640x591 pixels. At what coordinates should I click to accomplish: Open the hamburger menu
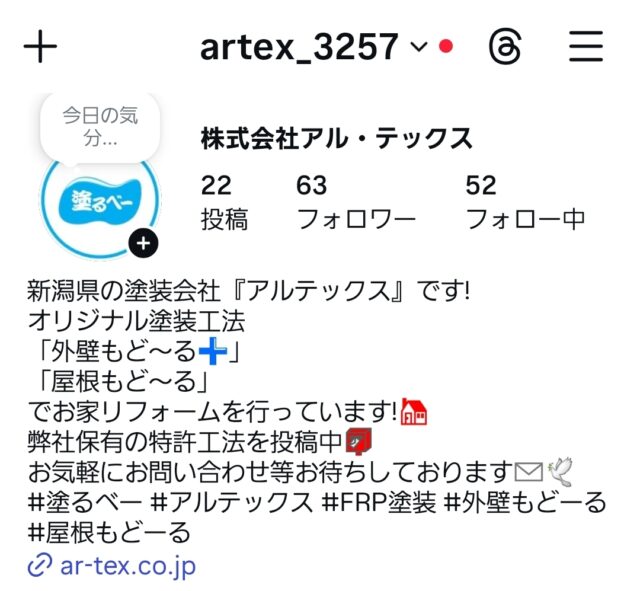(585, 46)
